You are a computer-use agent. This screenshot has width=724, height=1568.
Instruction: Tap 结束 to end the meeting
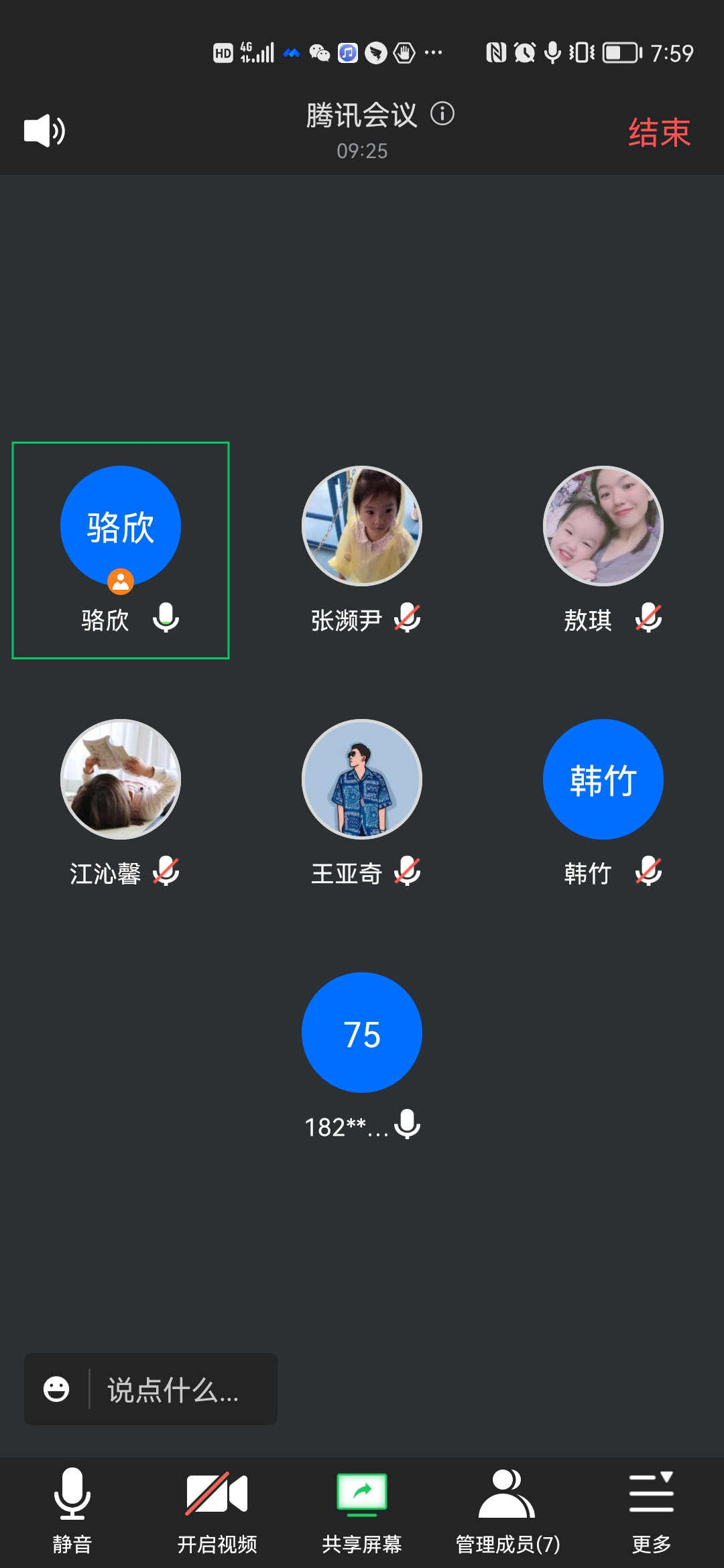click(658, 132)
